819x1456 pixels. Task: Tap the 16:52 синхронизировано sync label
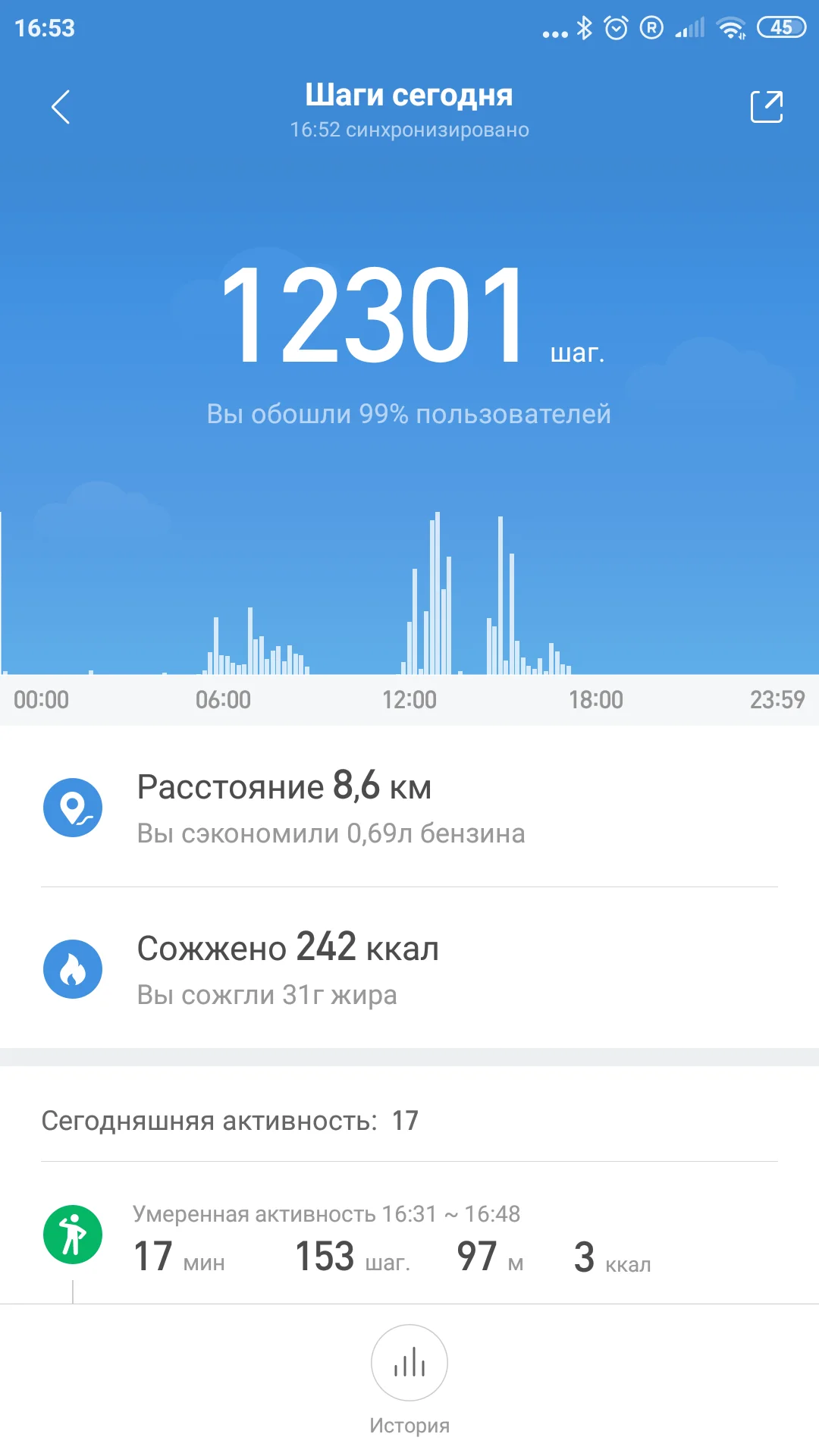pyautogui.click(x=409, y=129)
